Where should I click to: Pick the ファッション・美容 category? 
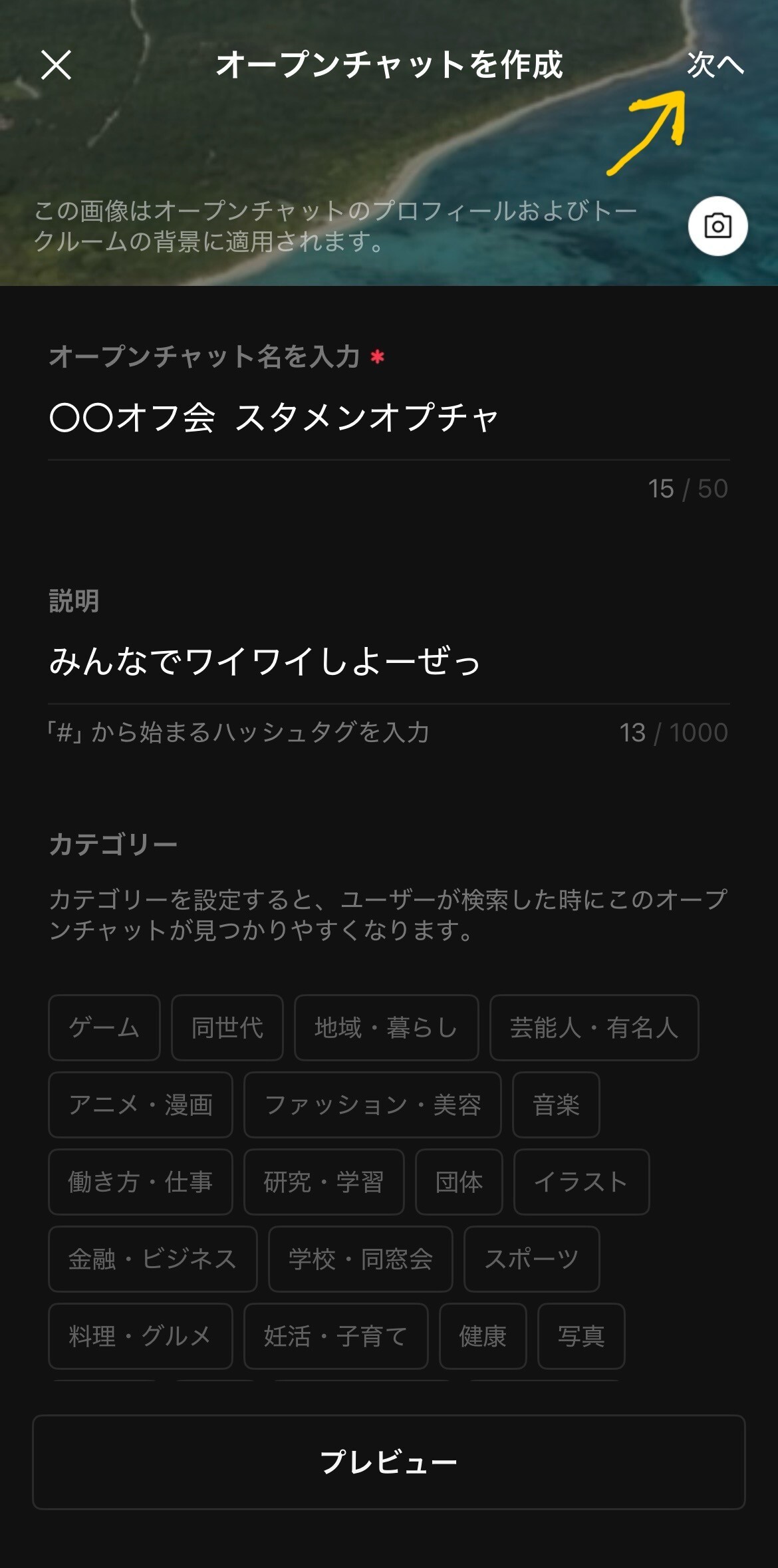[x=372, y=1105]
